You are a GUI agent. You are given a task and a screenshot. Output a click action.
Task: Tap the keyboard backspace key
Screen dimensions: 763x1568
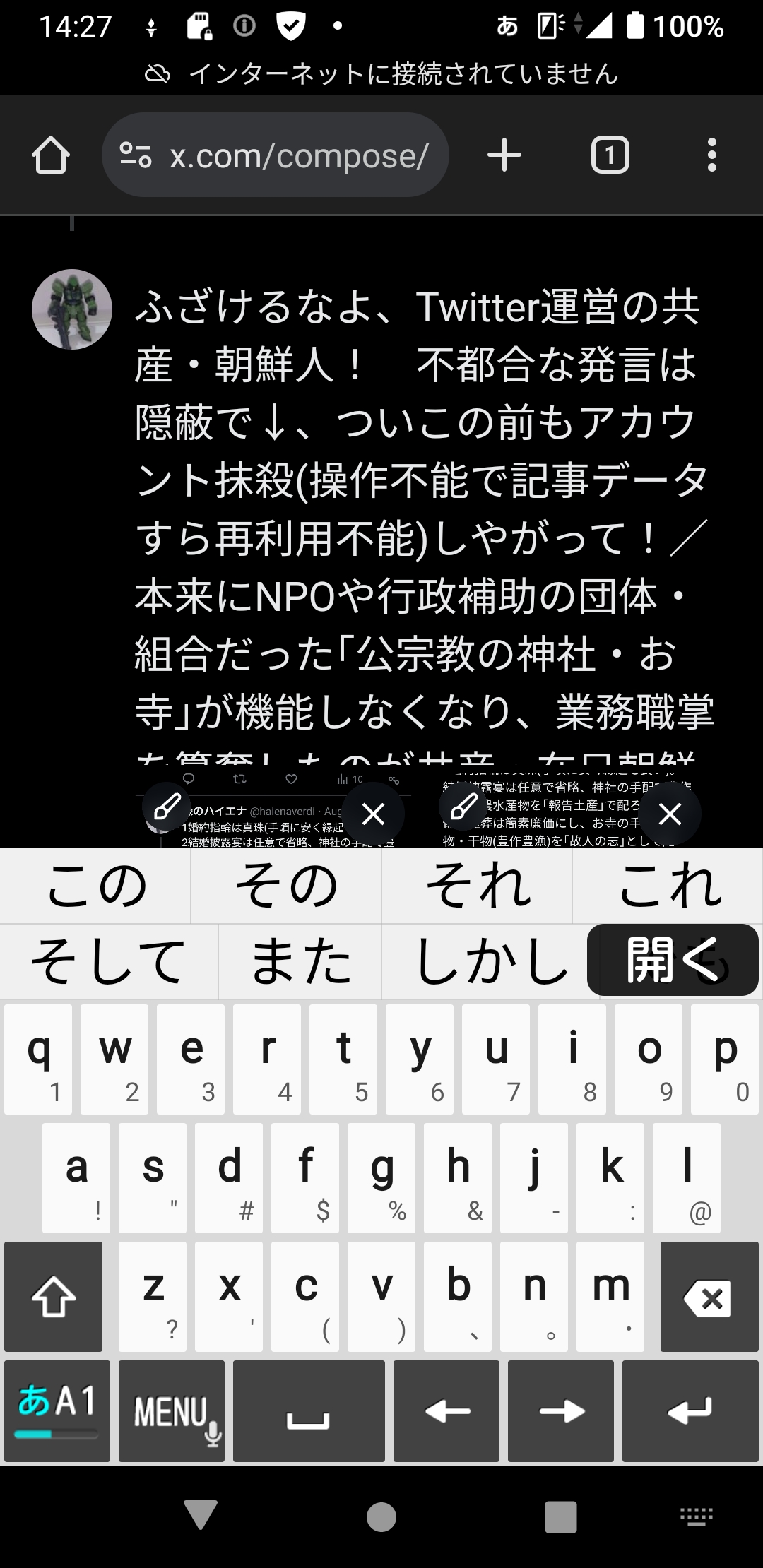[x=709, y=1297]
